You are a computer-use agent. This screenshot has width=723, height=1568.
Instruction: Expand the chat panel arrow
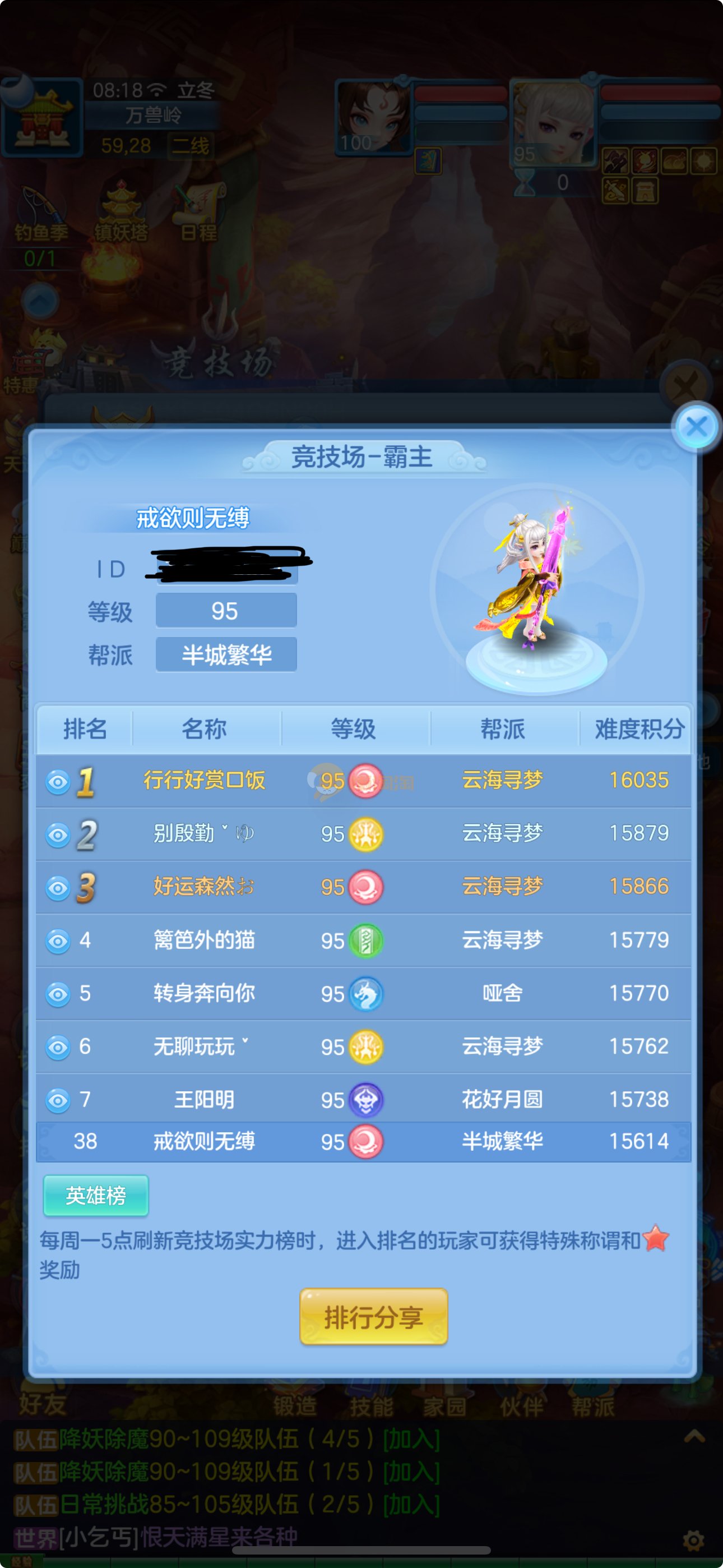(694, 1437)
